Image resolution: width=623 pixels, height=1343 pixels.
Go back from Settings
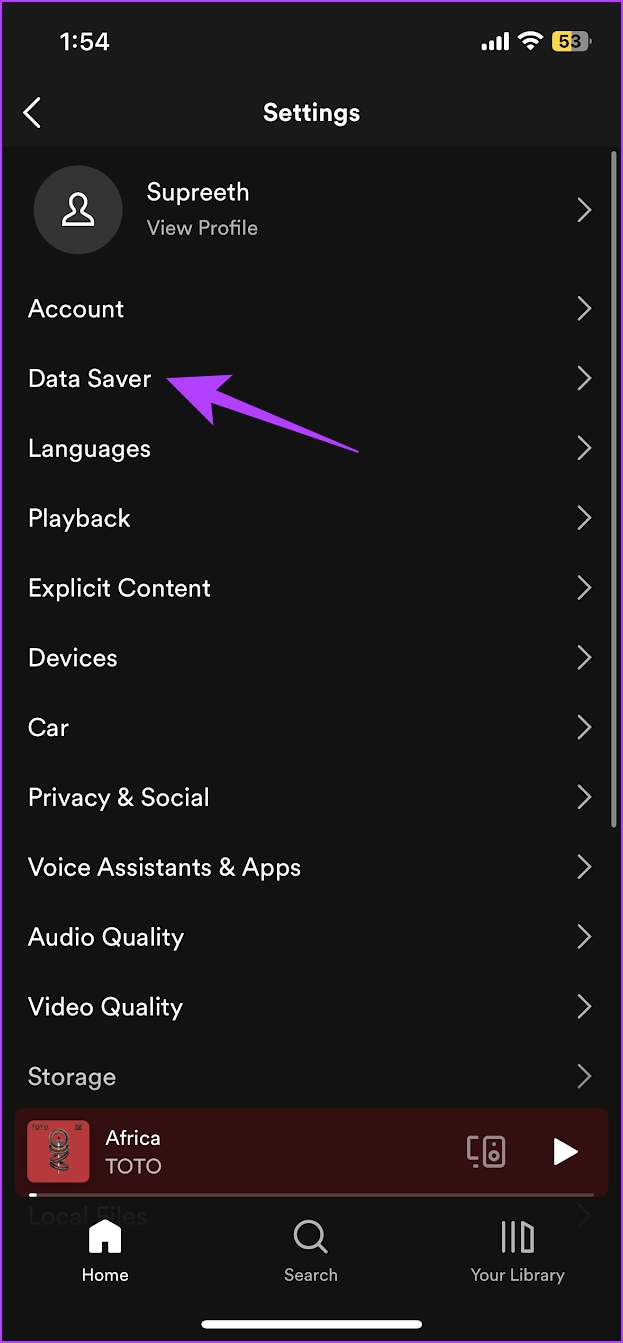33,112
